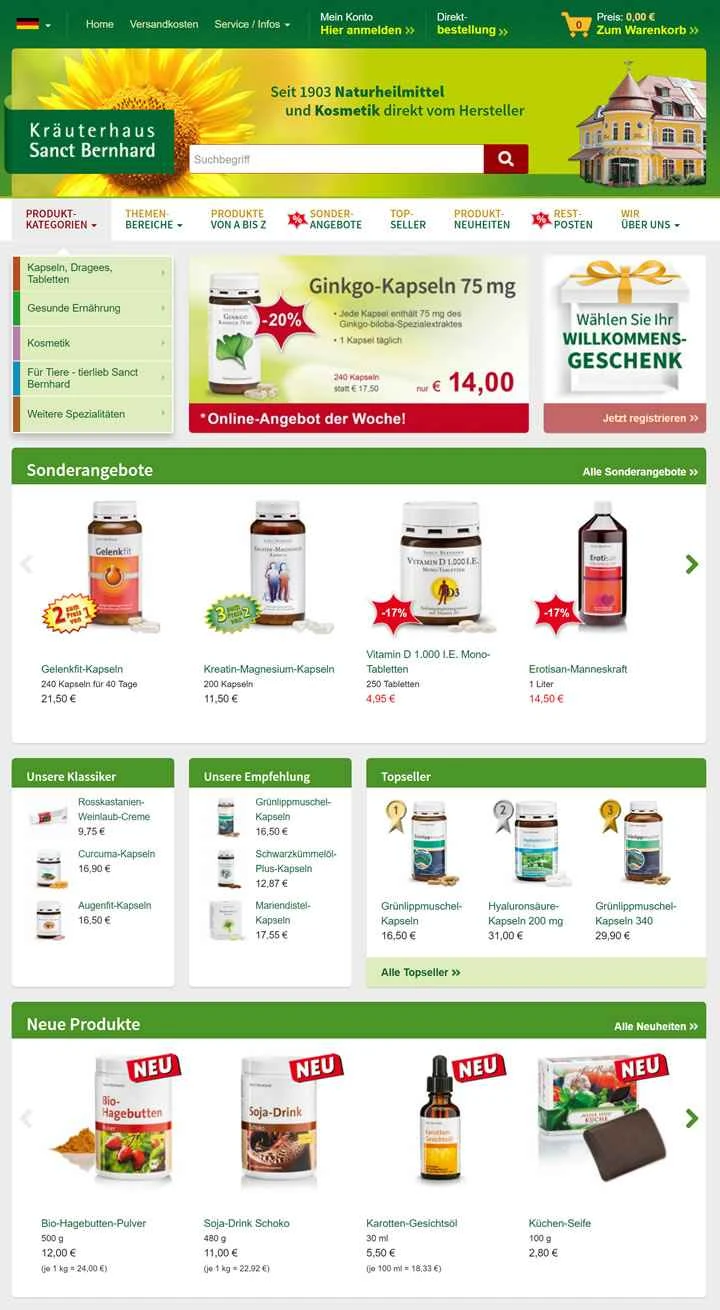The image size is (720, 1310).
Task: Focus the Suchbegriff search field
Action: coord(336,159)
